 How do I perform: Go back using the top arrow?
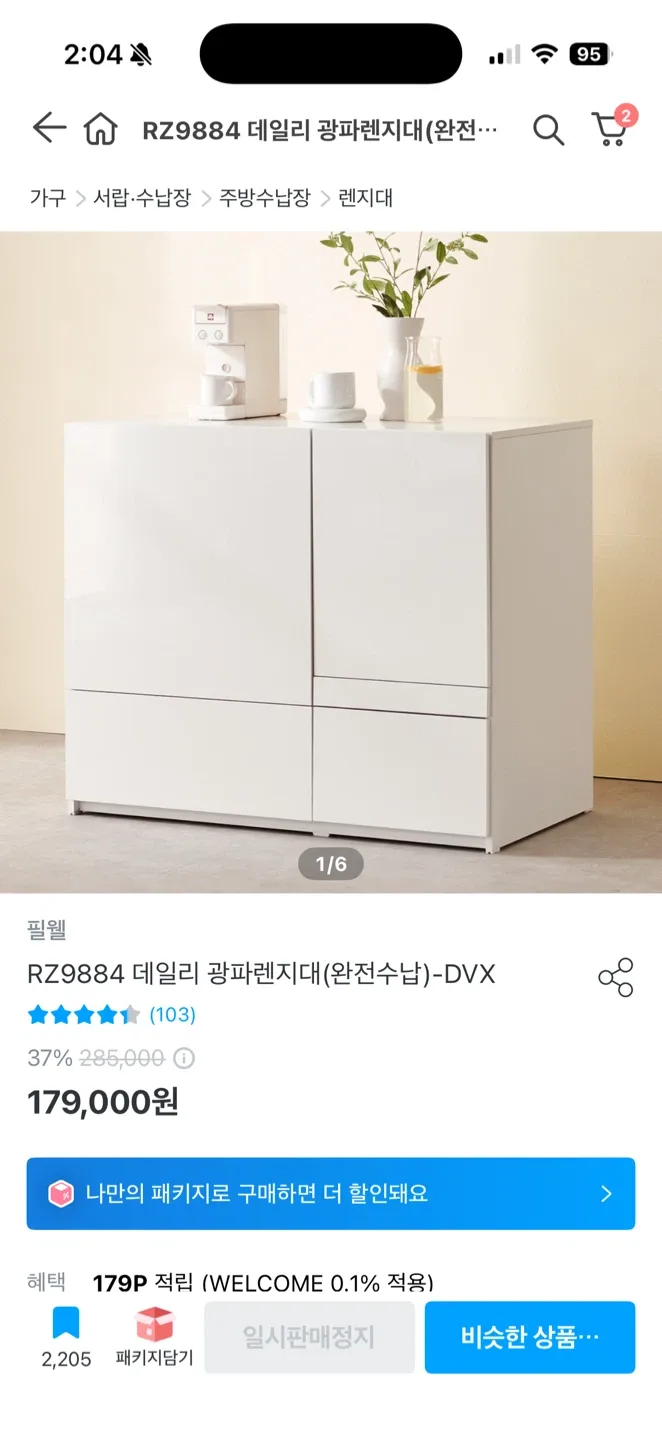[x=48, y=129]
